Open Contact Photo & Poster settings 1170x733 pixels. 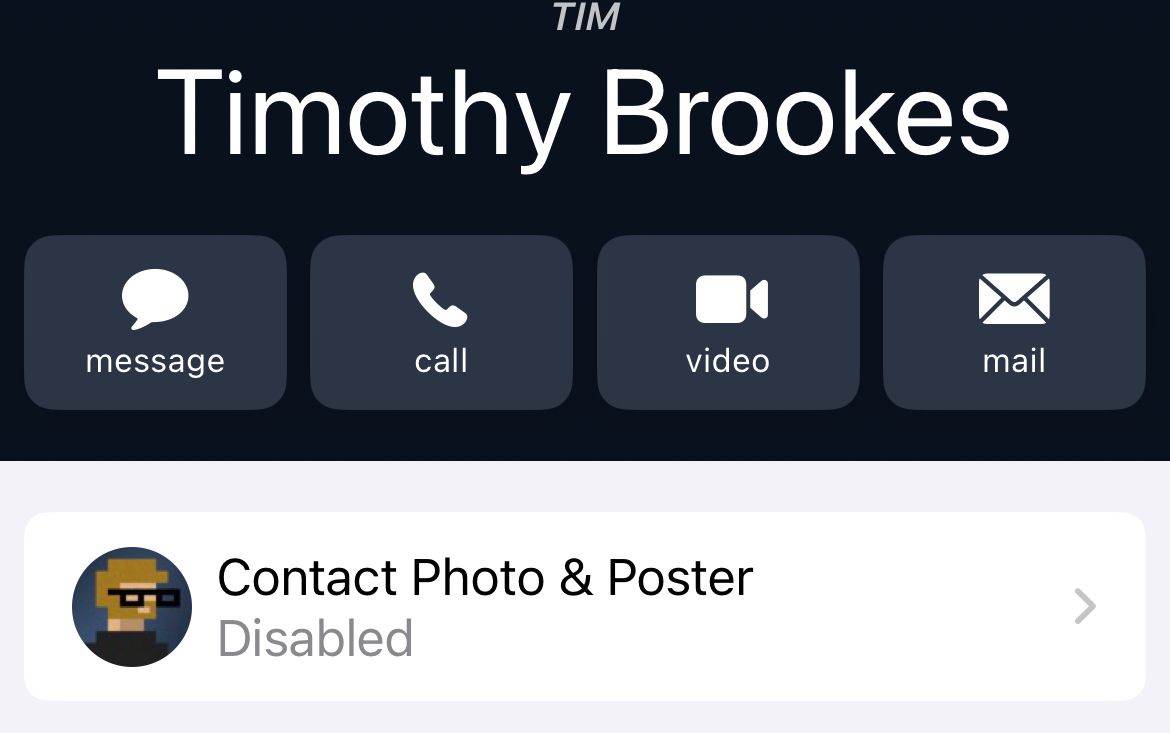pos(584,606)
